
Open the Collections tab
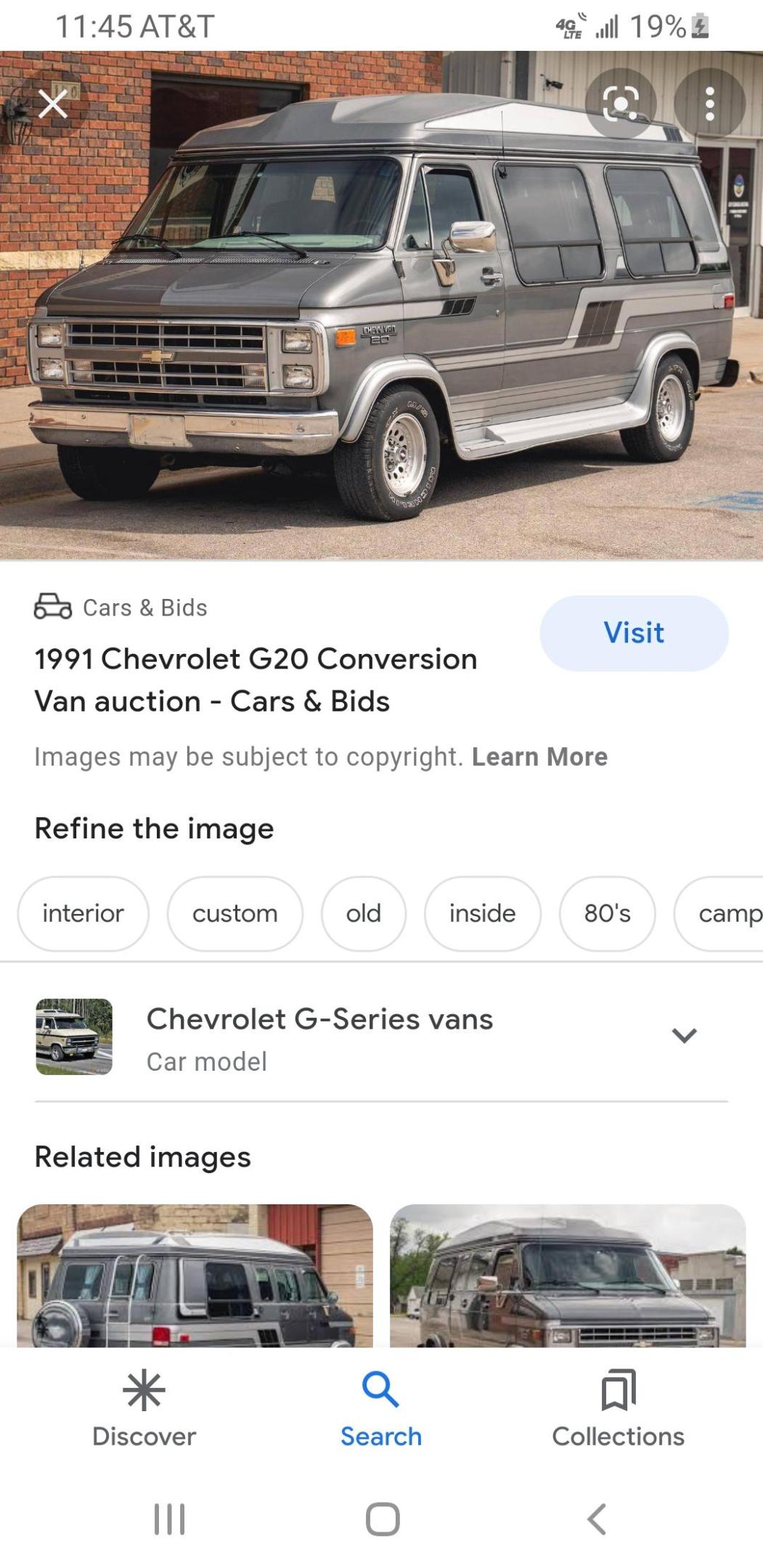tap(618, 1408)
